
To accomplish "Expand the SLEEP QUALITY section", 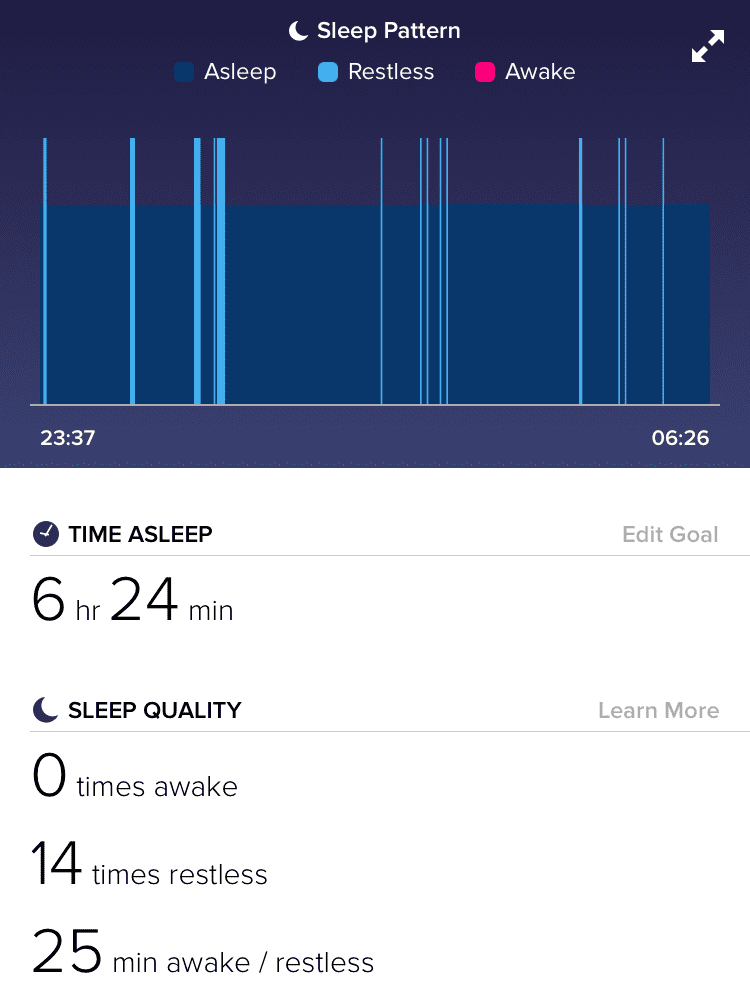I will point(155,710).
